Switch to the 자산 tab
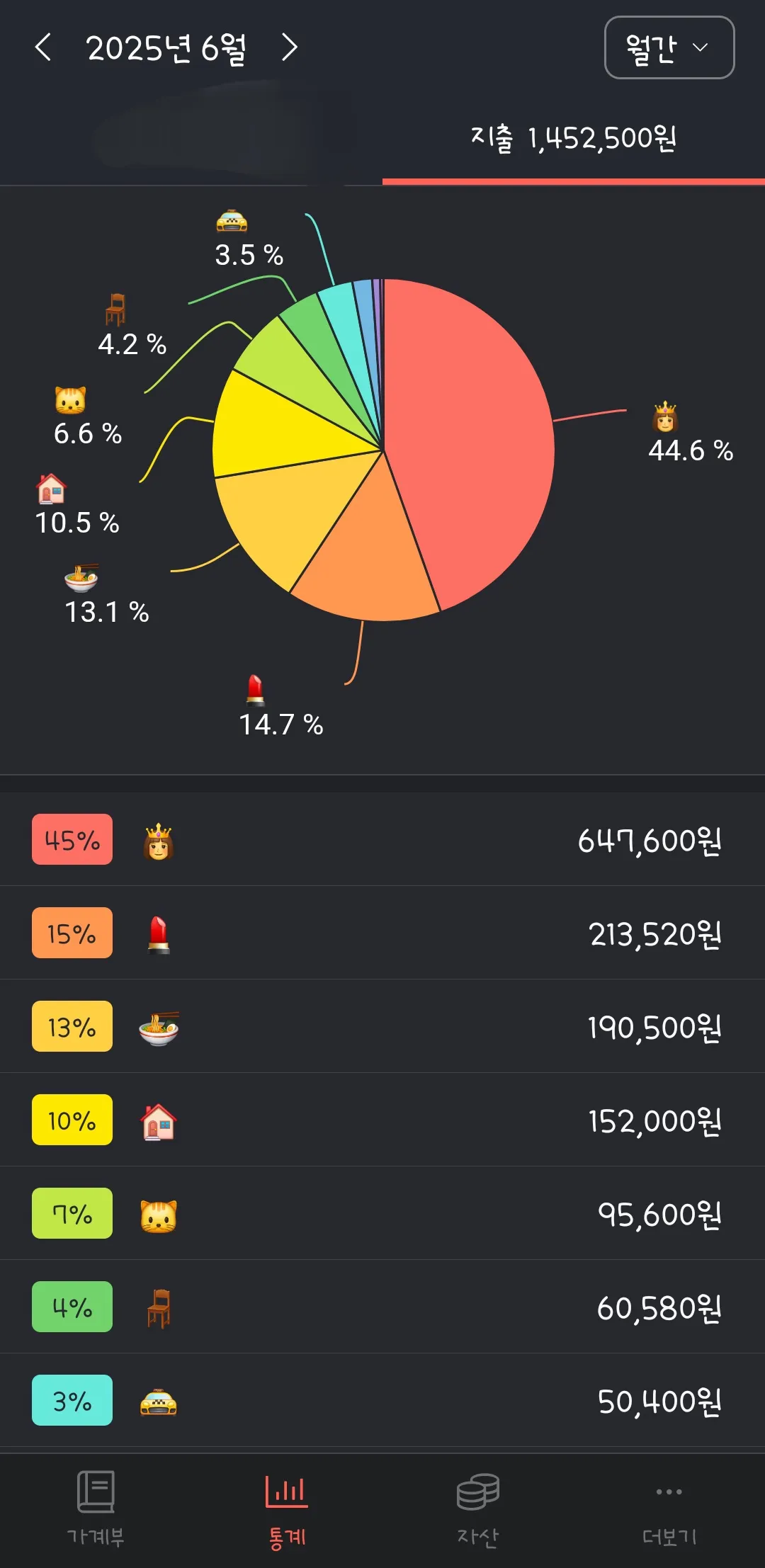This screenshot has height=1568, width=765. pos(478,1509)
